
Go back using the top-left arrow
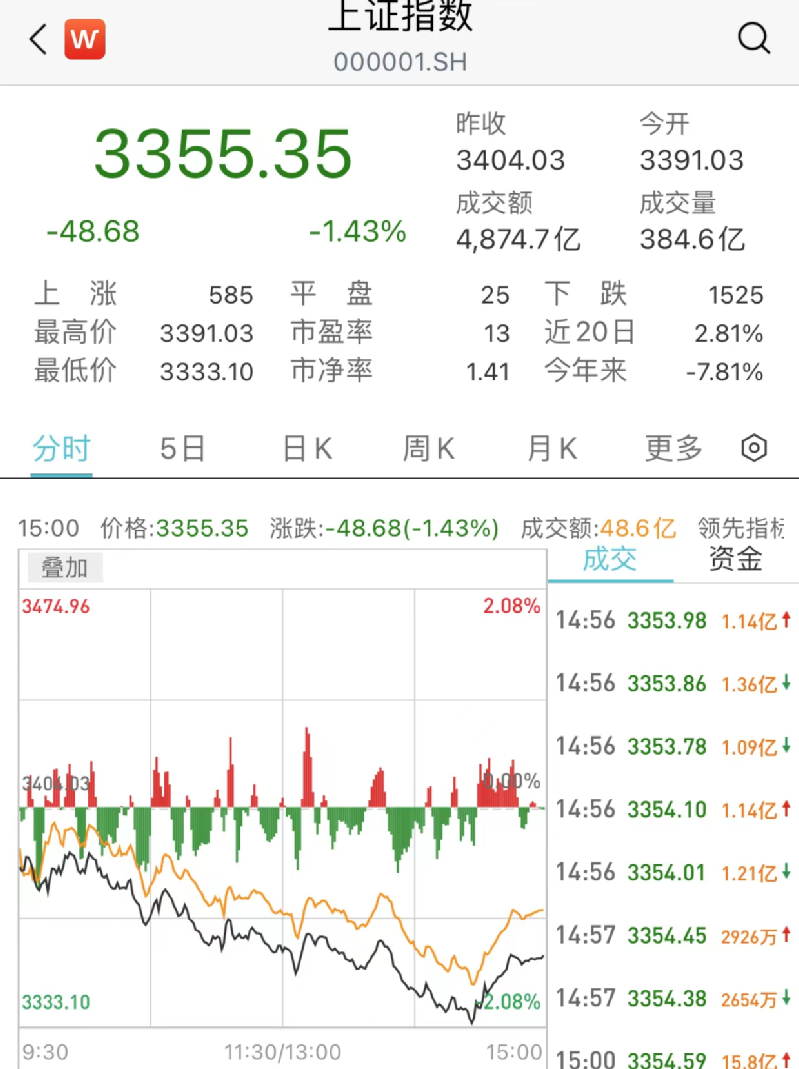pos(39,41)
